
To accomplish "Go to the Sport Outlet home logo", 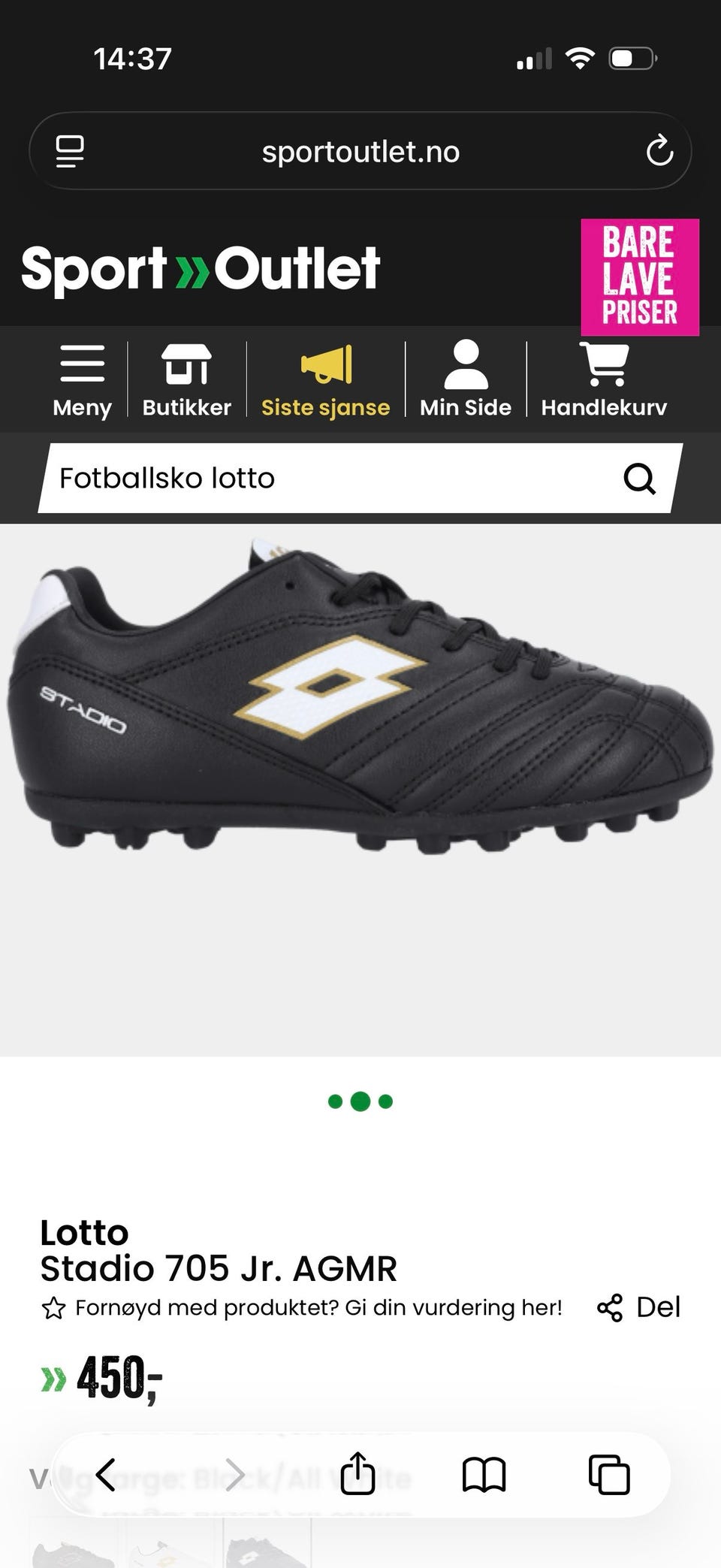I will click(201, 269).
